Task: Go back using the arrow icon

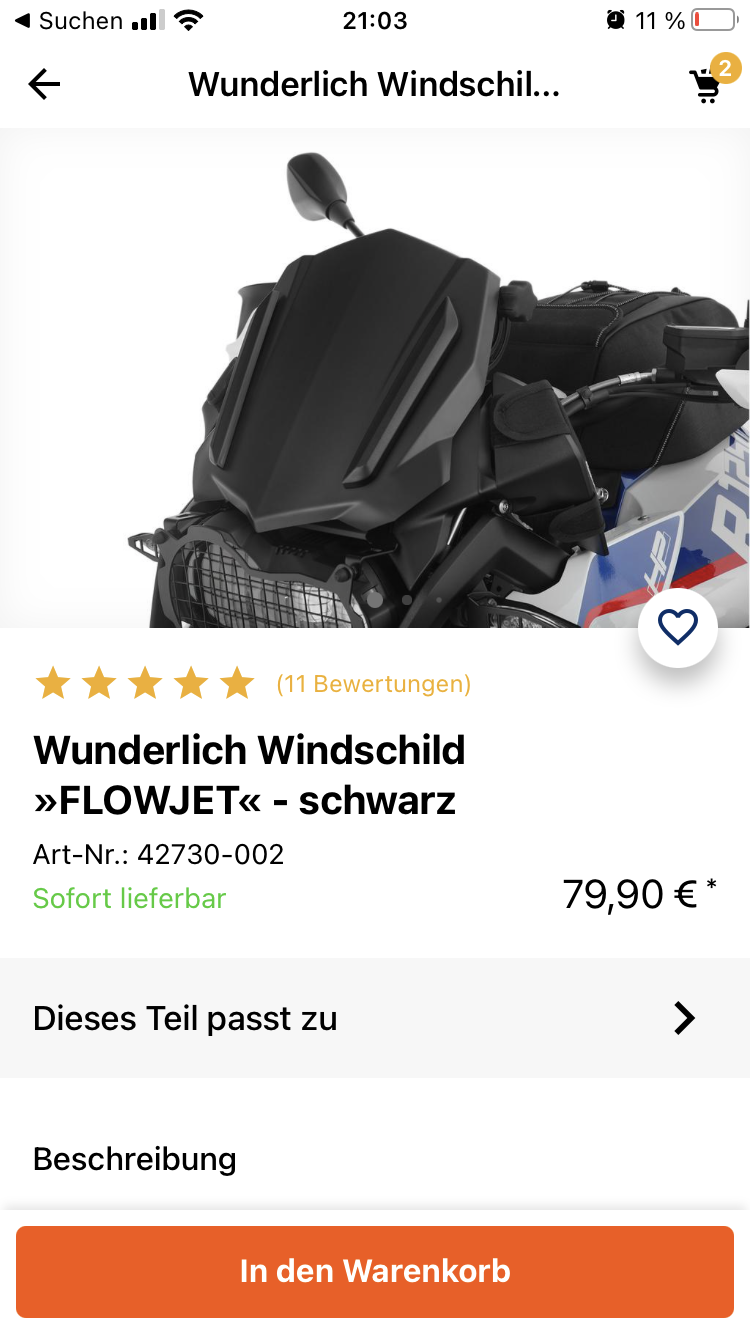Action: pos(44,85)
